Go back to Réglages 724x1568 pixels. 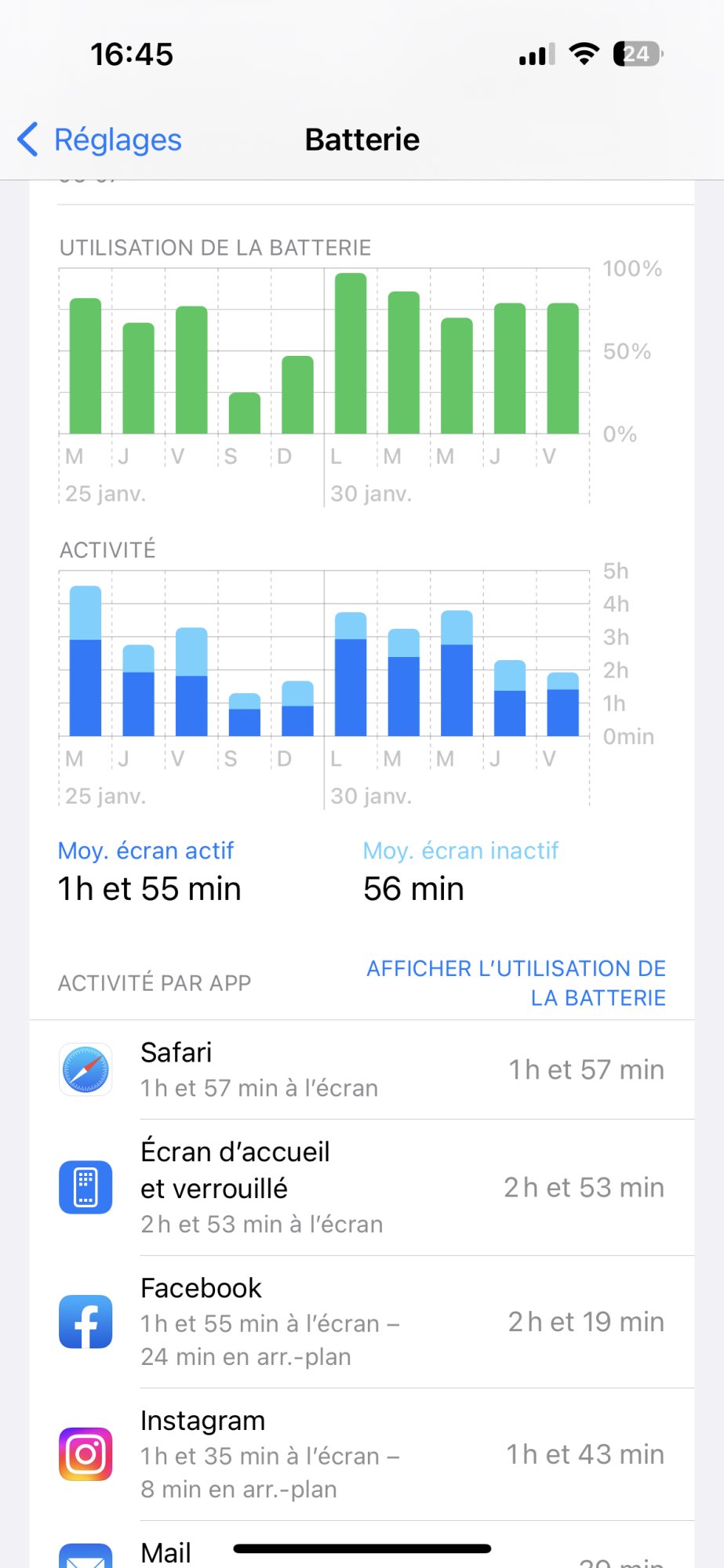(100, 140)
